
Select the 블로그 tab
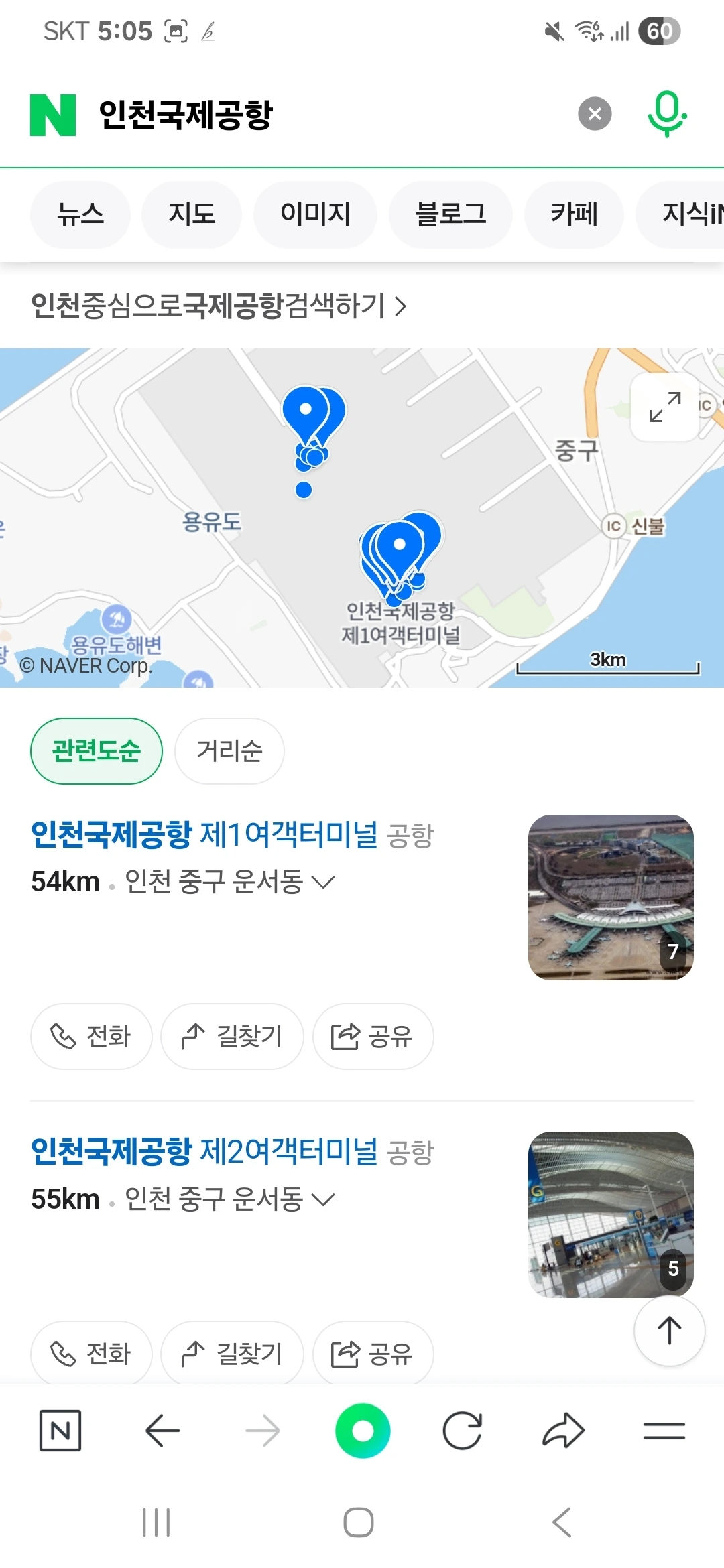tap(450, 214)
